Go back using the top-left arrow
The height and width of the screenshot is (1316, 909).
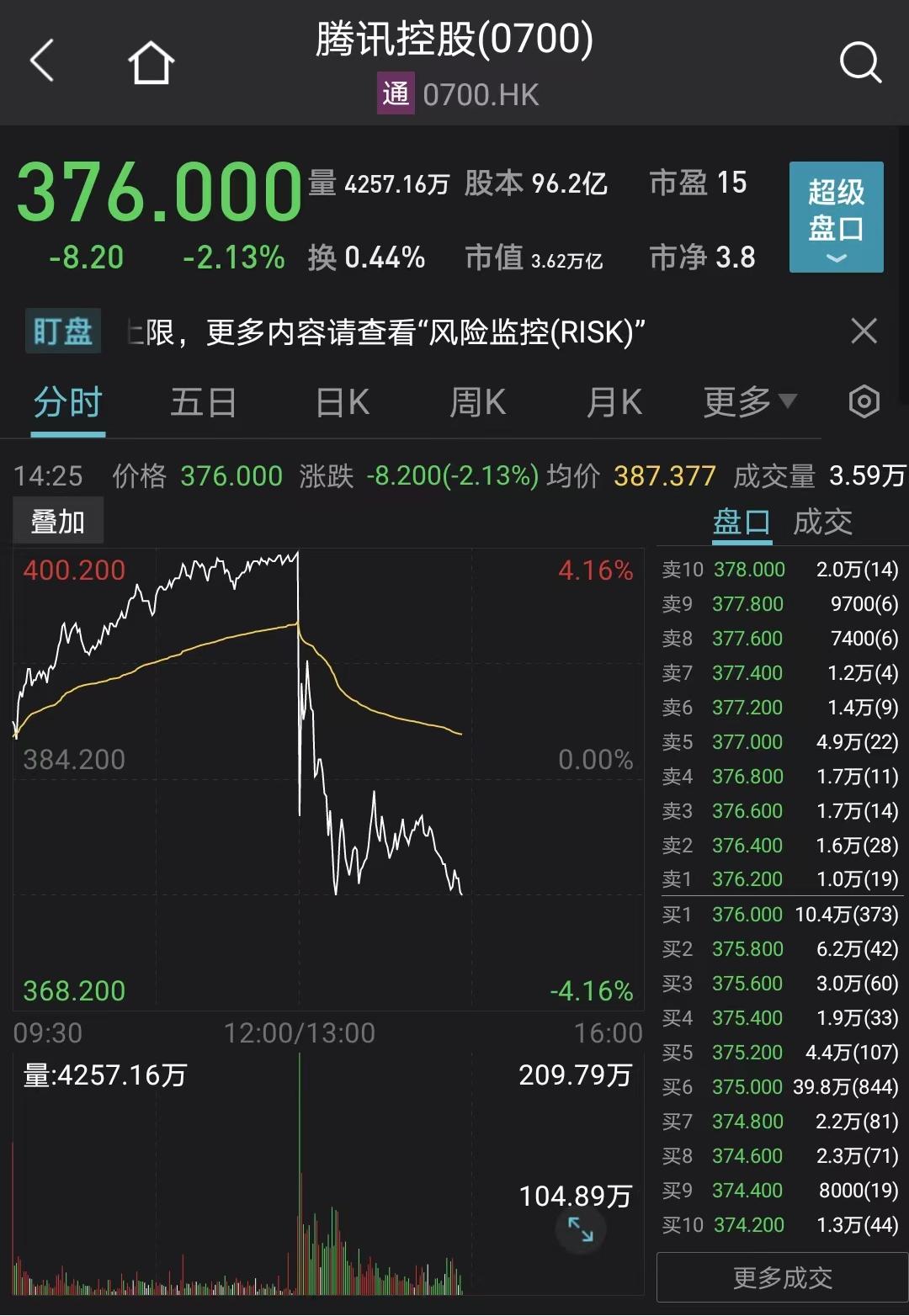point(42,61)
